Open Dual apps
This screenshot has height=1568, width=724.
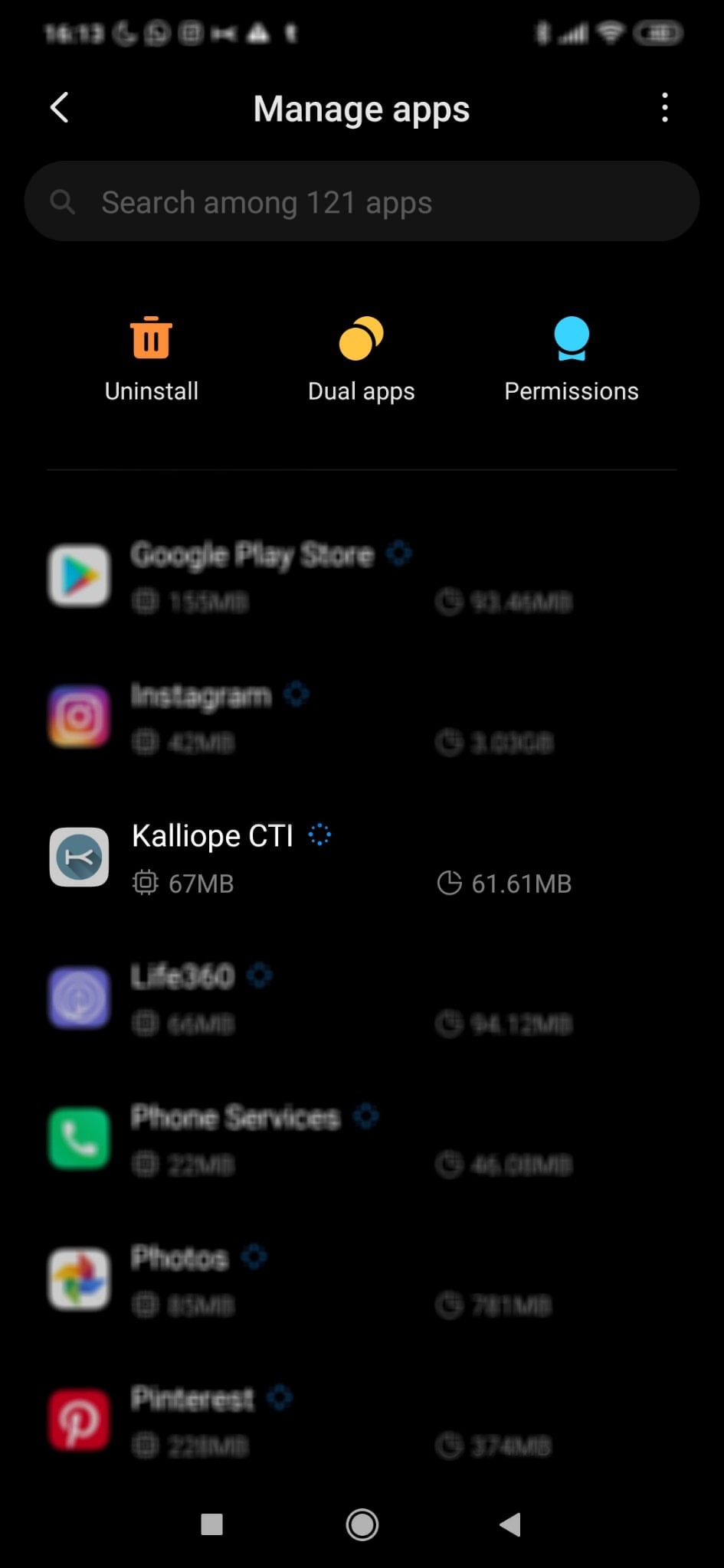[x=362, y=359]
